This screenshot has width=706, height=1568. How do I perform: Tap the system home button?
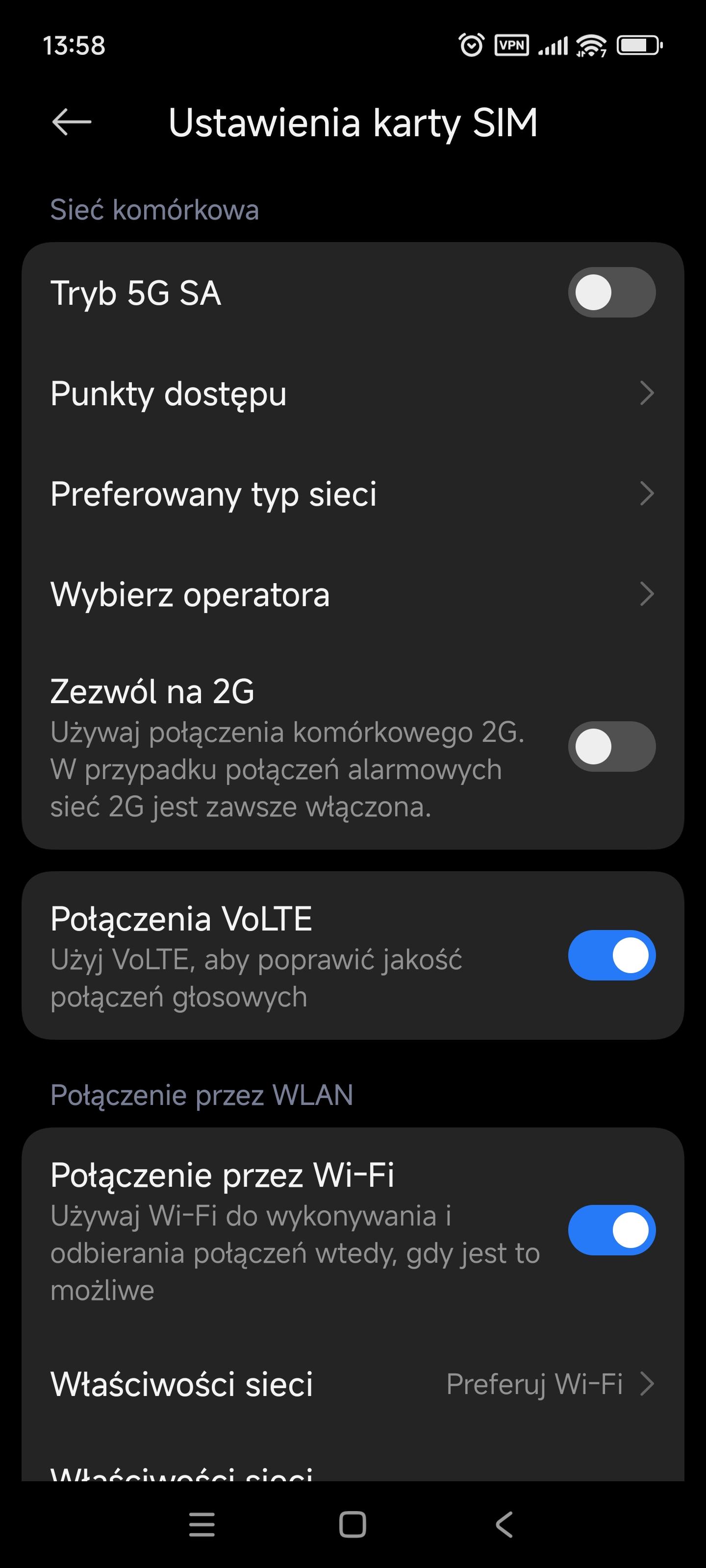(x=352, y=1525)
